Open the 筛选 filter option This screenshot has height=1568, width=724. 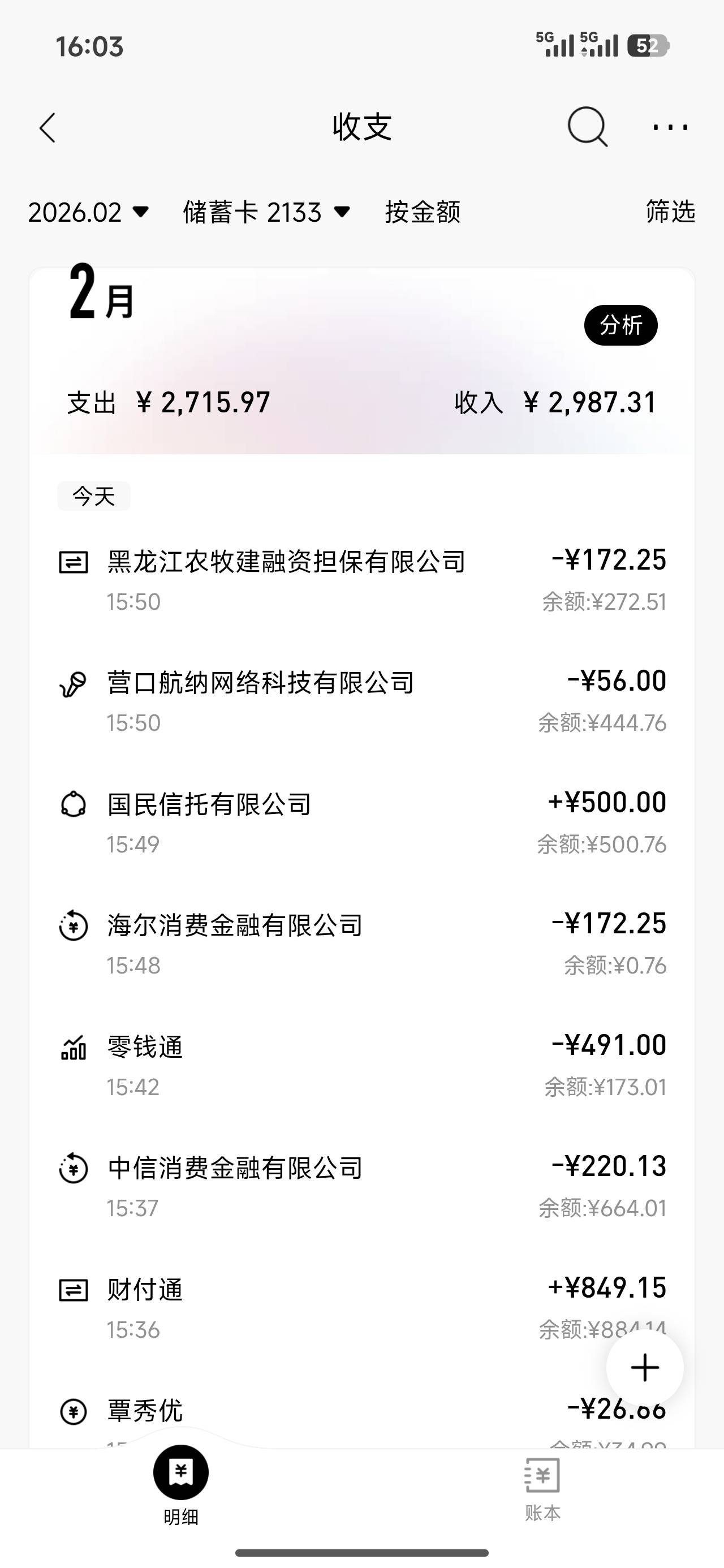tap(670, 211)
